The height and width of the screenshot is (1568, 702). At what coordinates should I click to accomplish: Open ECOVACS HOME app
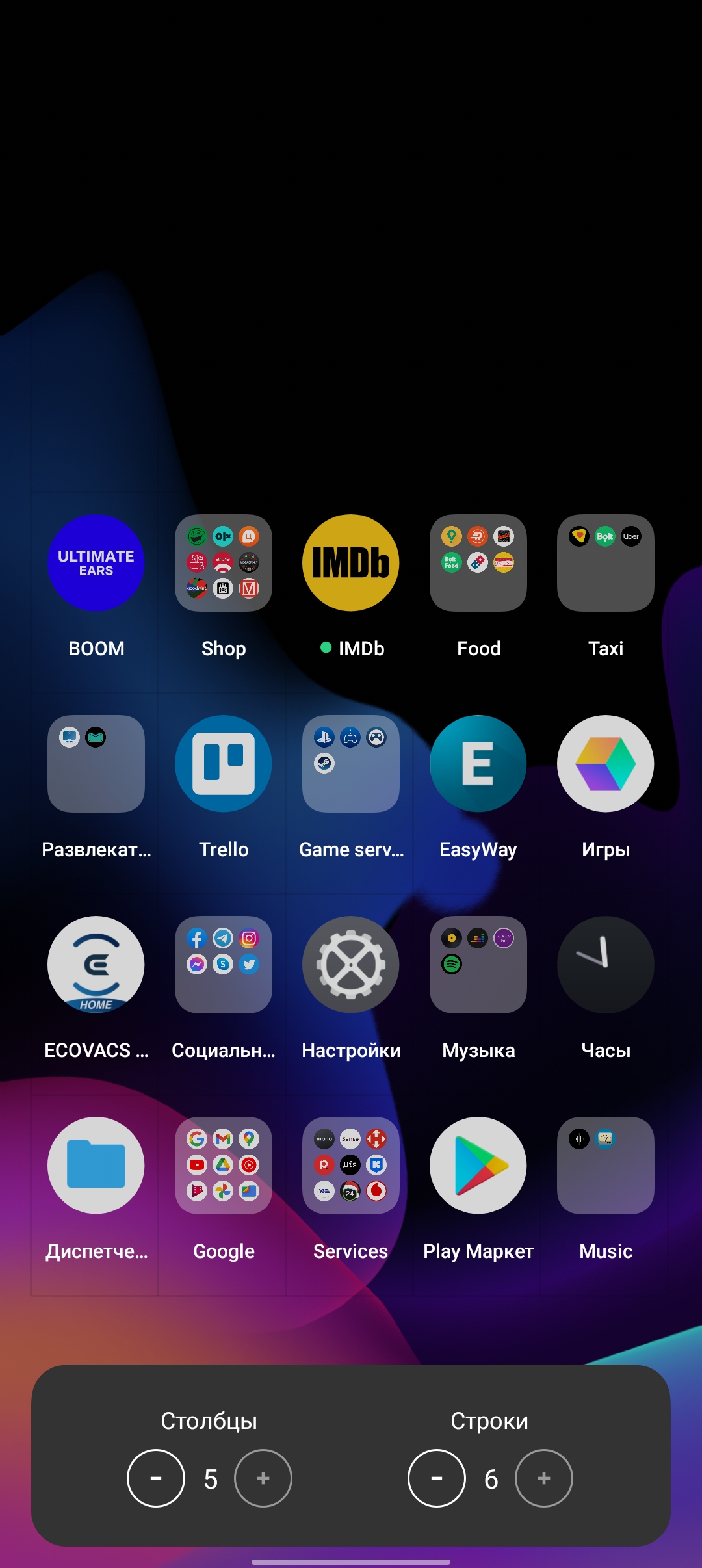96,965
